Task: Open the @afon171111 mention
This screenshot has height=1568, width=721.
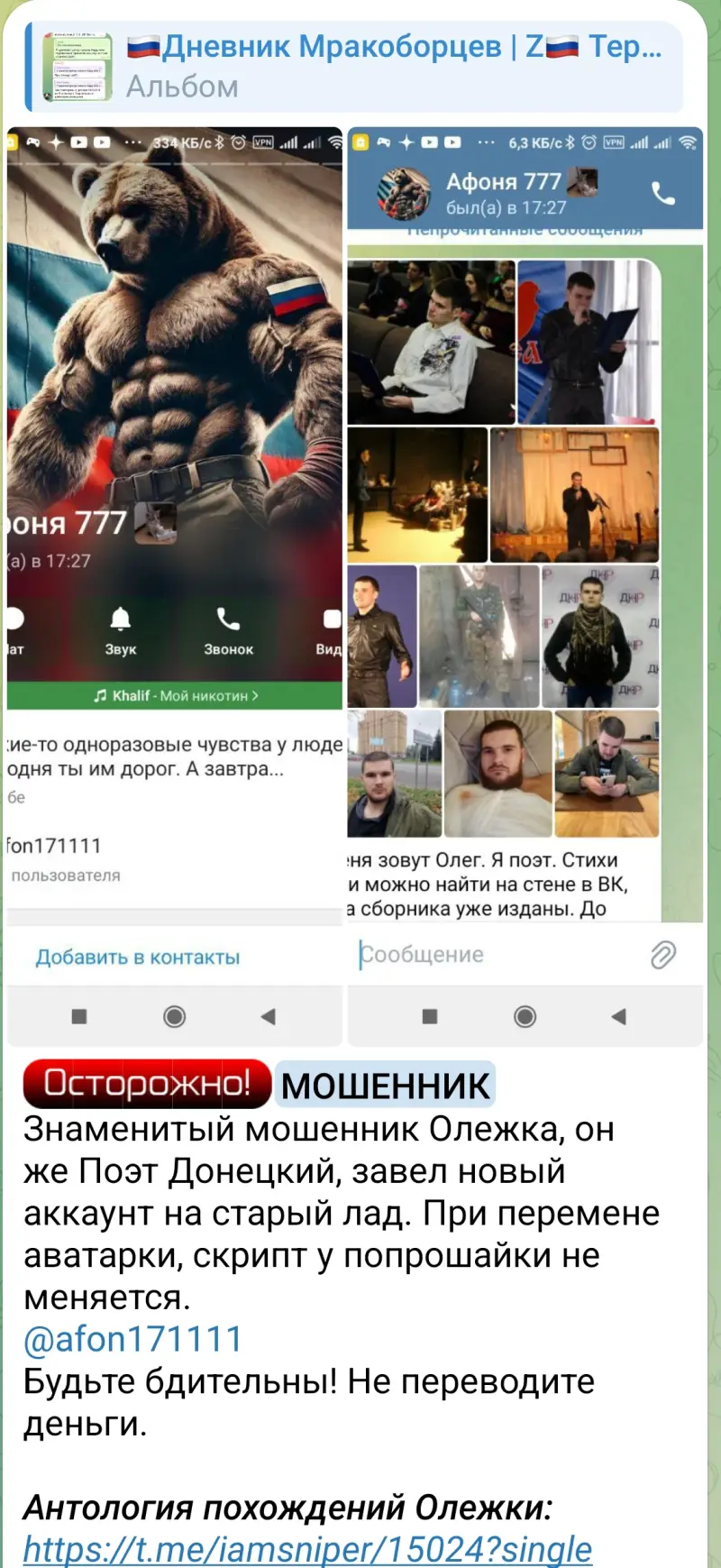Action: click(133, 1340)
